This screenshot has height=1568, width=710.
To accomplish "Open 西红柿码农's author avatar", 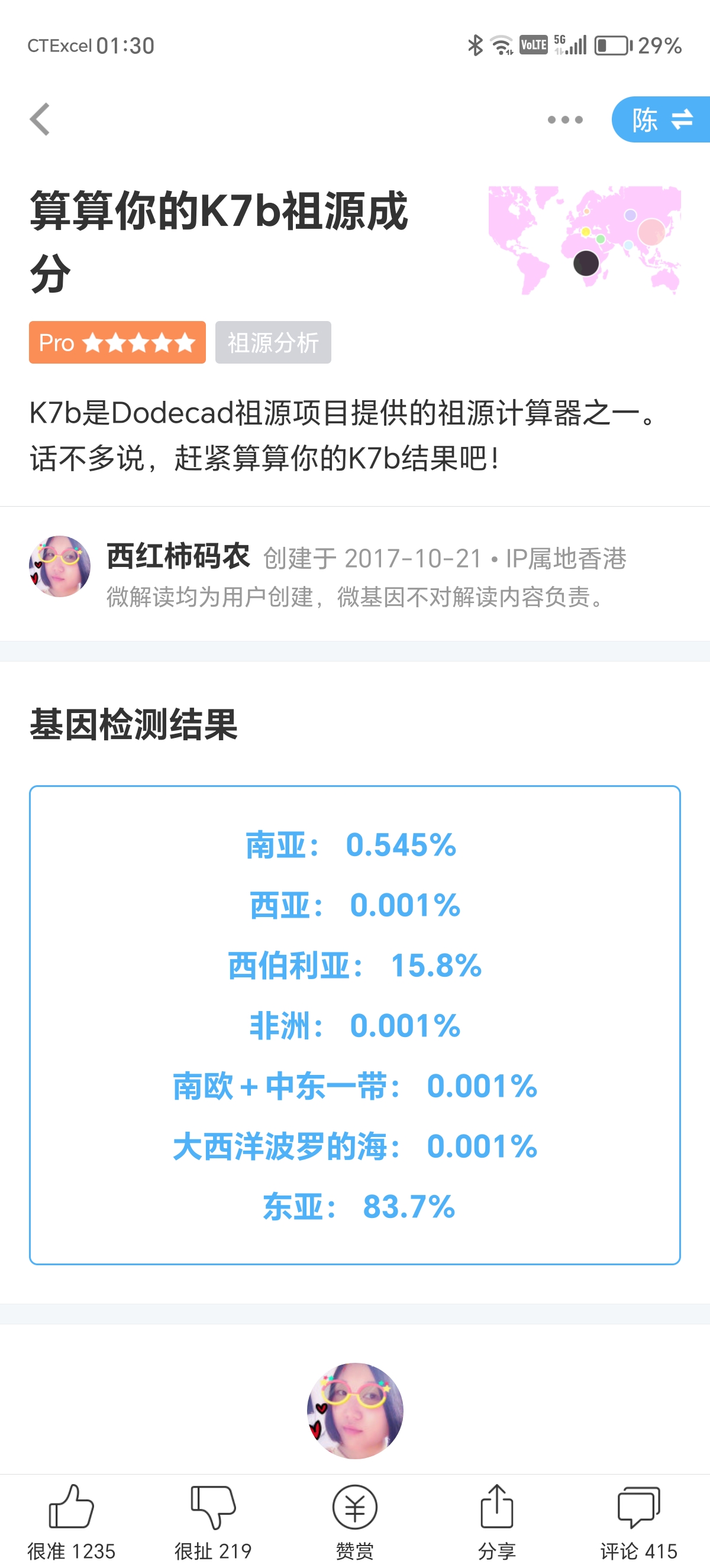I will pyautogui.click(x=60, y=566).
